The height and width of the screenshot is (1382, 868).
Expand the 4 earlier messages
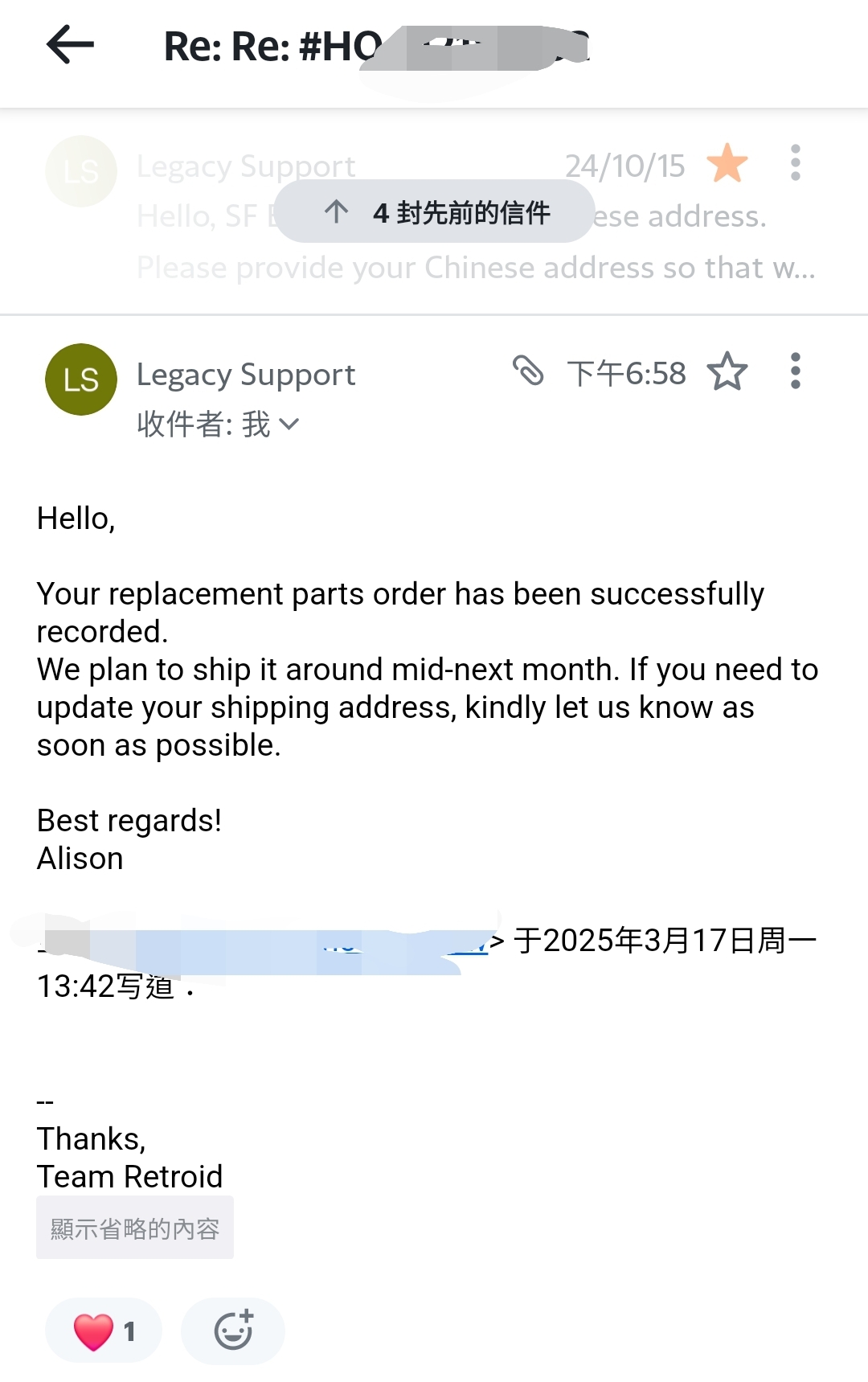tap(434, 212)
